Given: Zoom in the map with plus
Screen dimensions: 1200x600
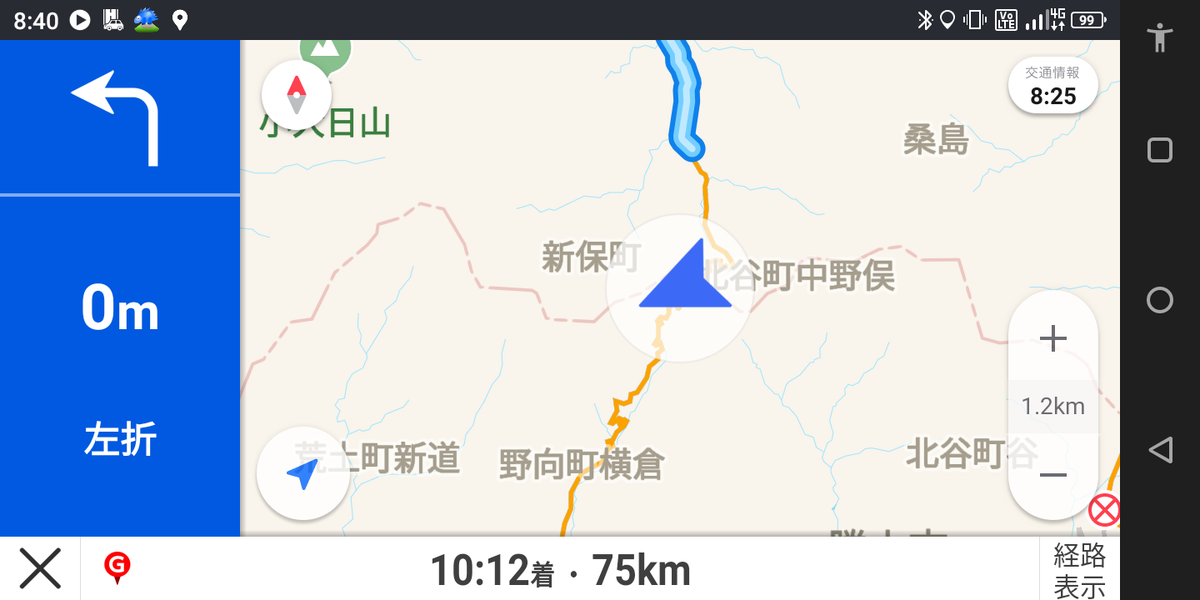Looking at the screenshot, I should pyautogui.click(x=1053, y=340).
